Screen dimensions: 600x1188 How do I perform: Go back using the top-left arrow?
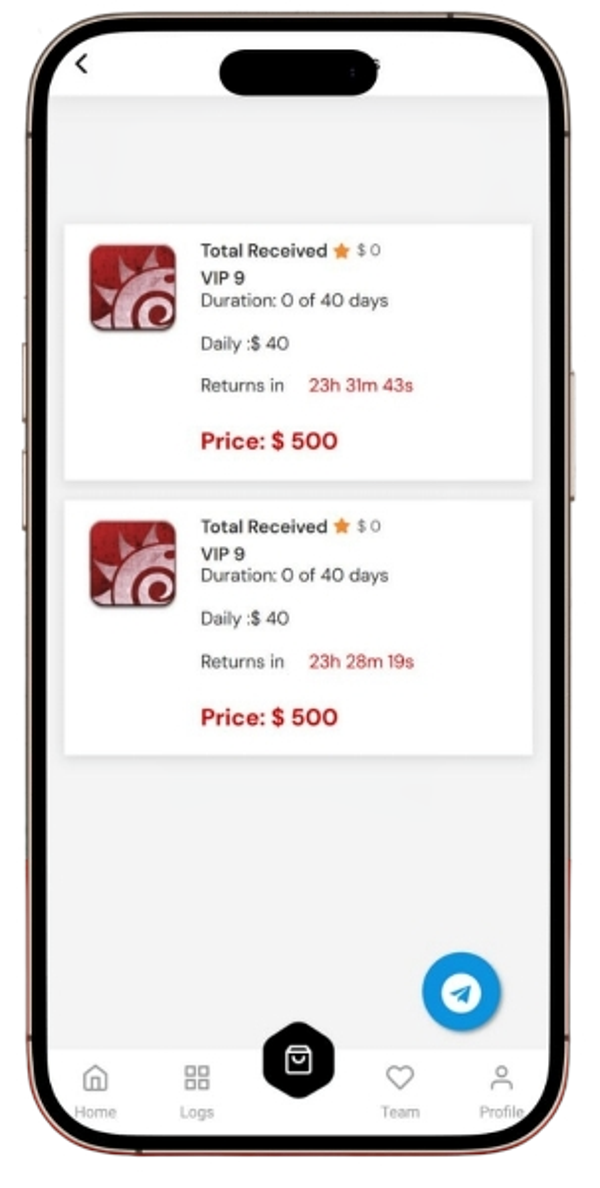click(x=82, y=64)
